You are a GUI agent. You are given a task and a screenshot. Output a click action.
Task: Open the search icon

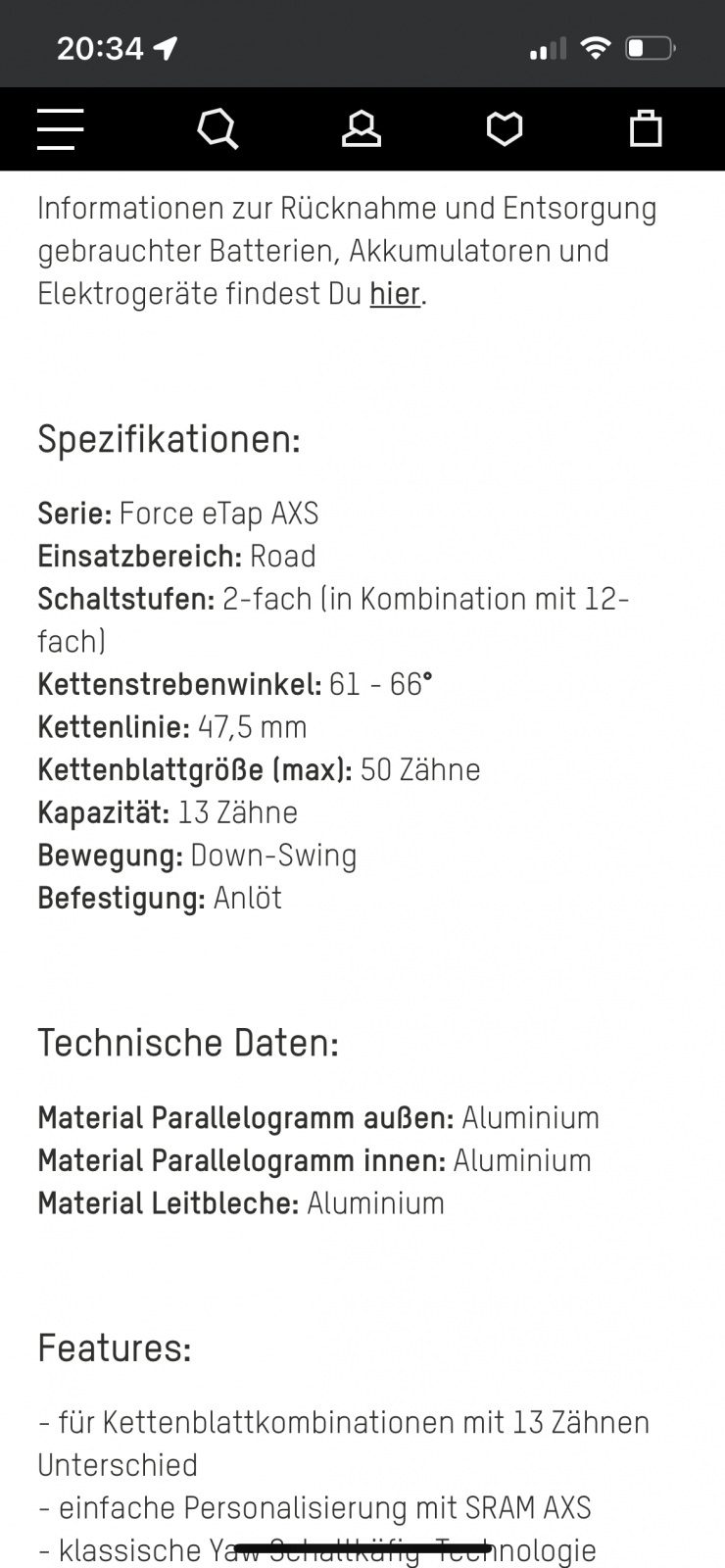click(x=217, y=129)
